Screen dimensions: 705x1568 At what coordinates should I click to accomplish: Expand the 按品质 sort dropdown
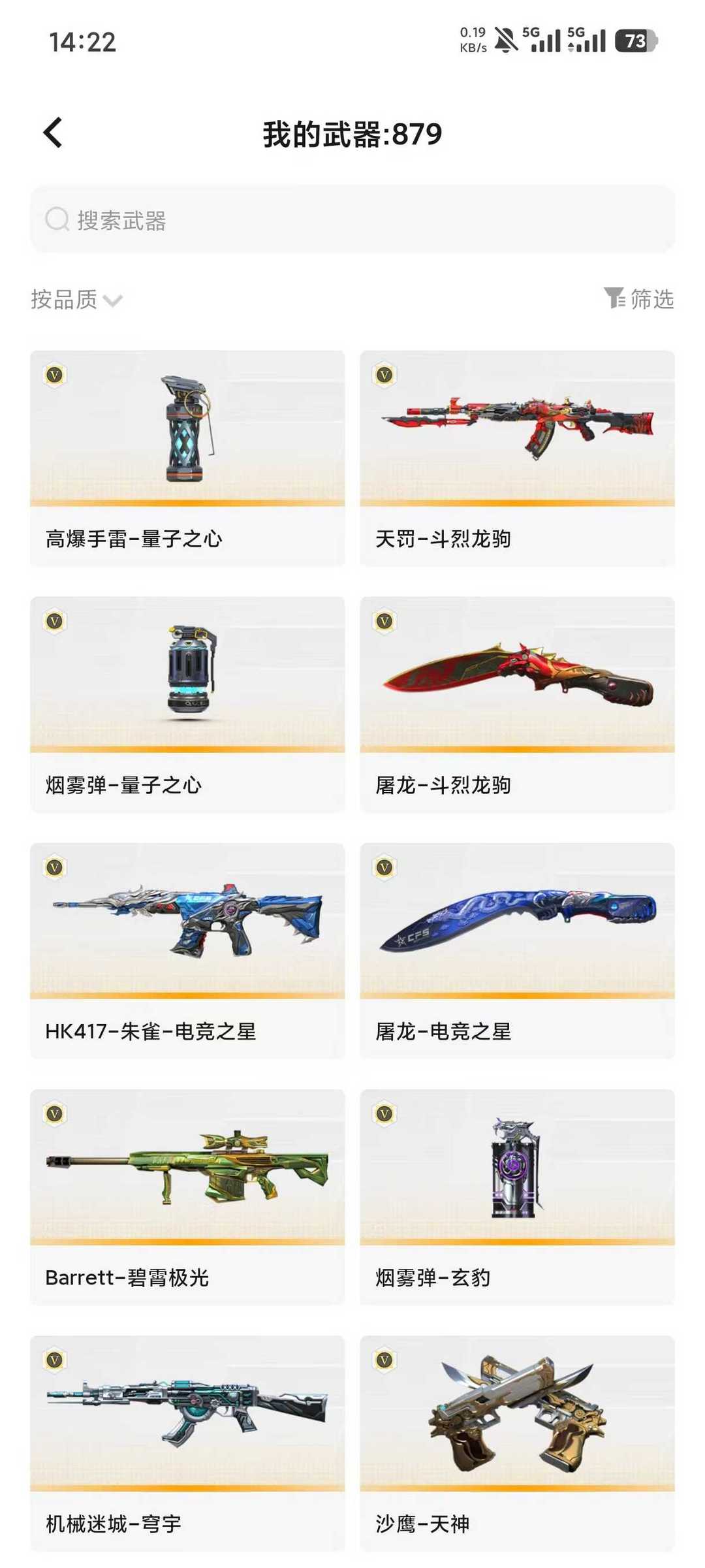pos(76,299)
